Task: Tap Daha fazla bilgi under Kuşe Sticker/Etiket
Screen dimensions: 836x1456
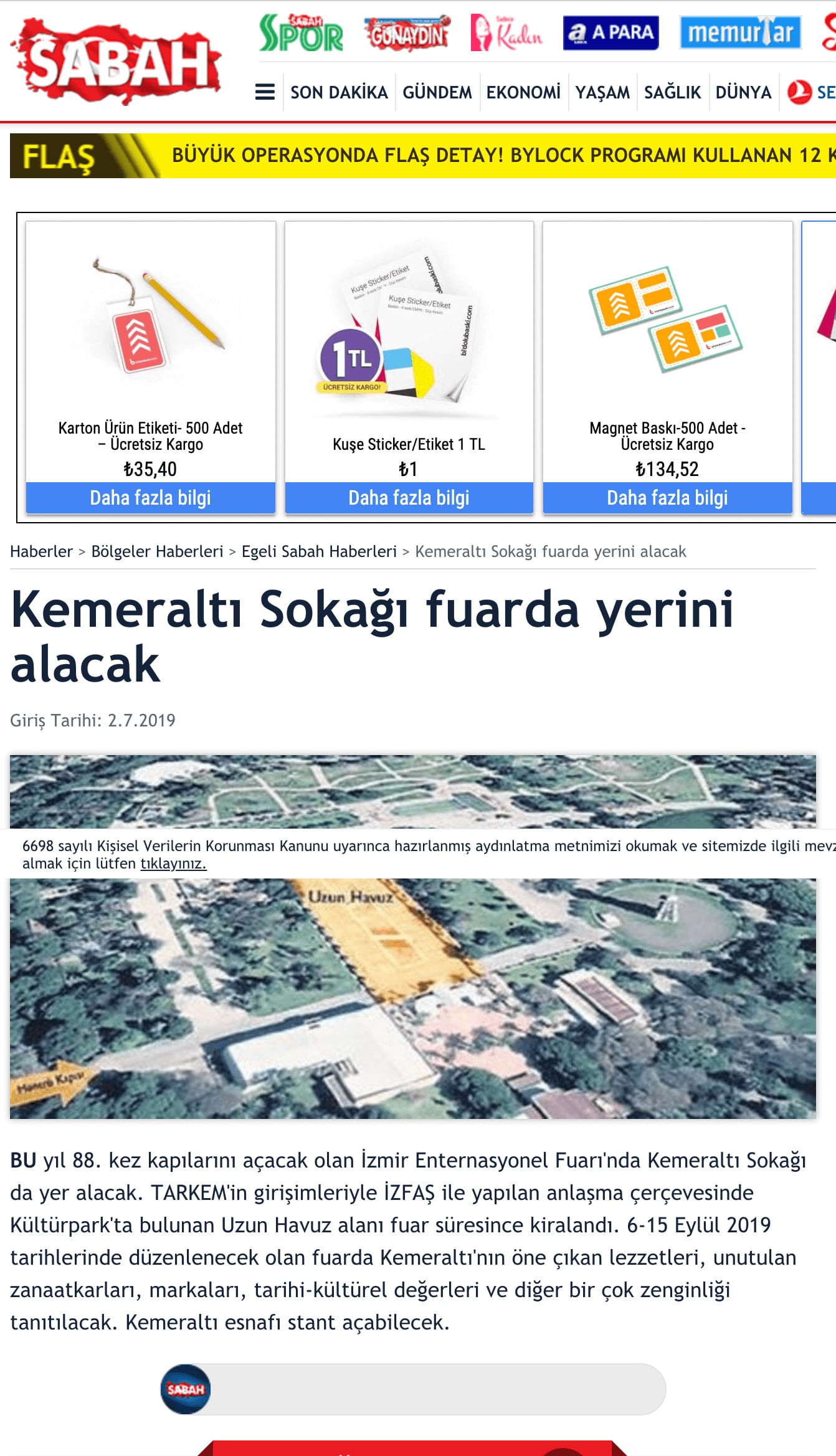Action: tap(409, 498)
